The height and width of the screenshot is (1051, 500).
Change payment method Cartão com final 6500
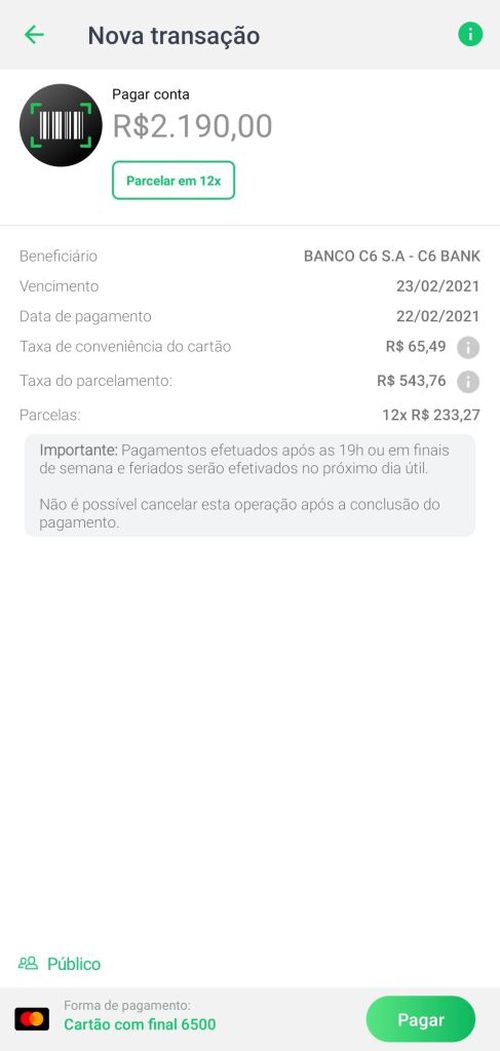(139, 1024)
